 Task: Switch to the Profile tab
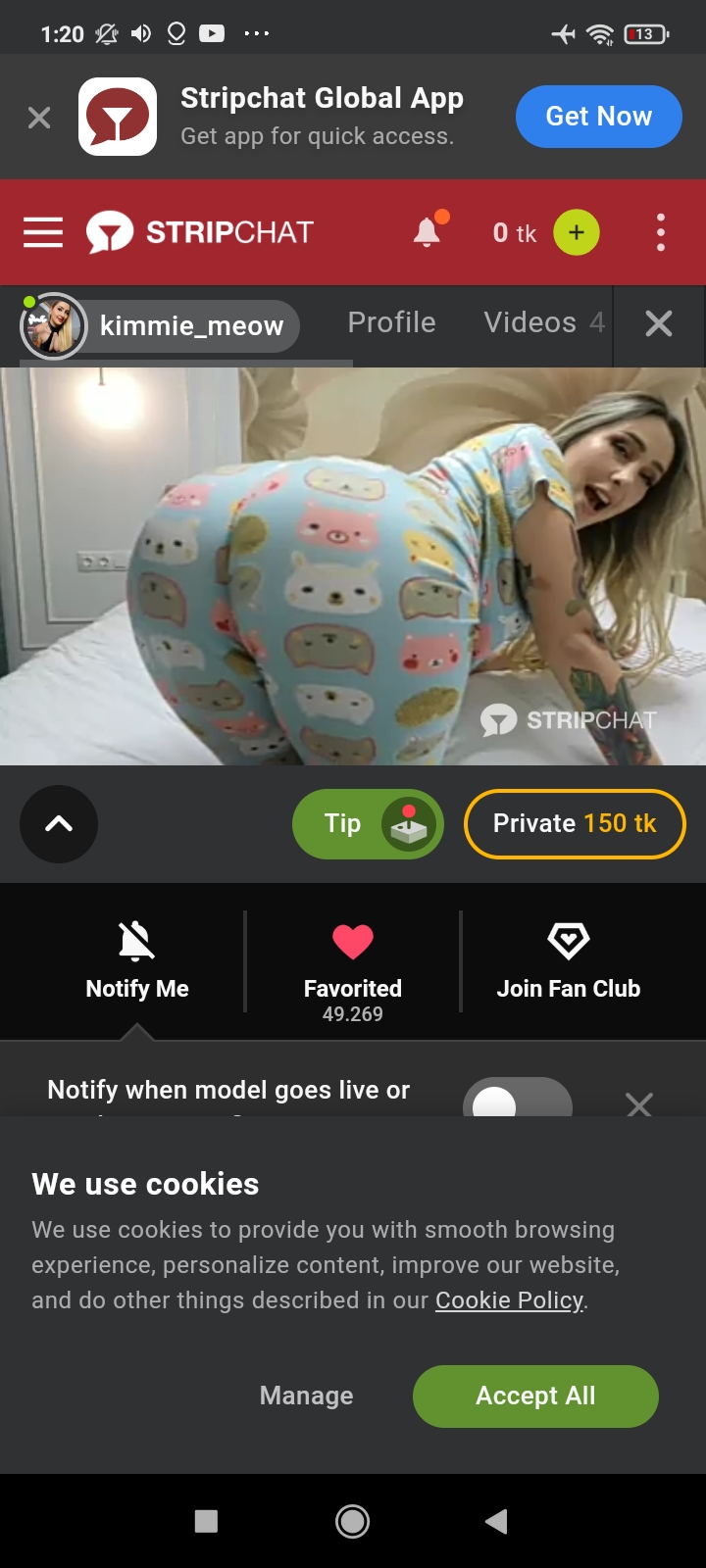click(x=391, y=322)
